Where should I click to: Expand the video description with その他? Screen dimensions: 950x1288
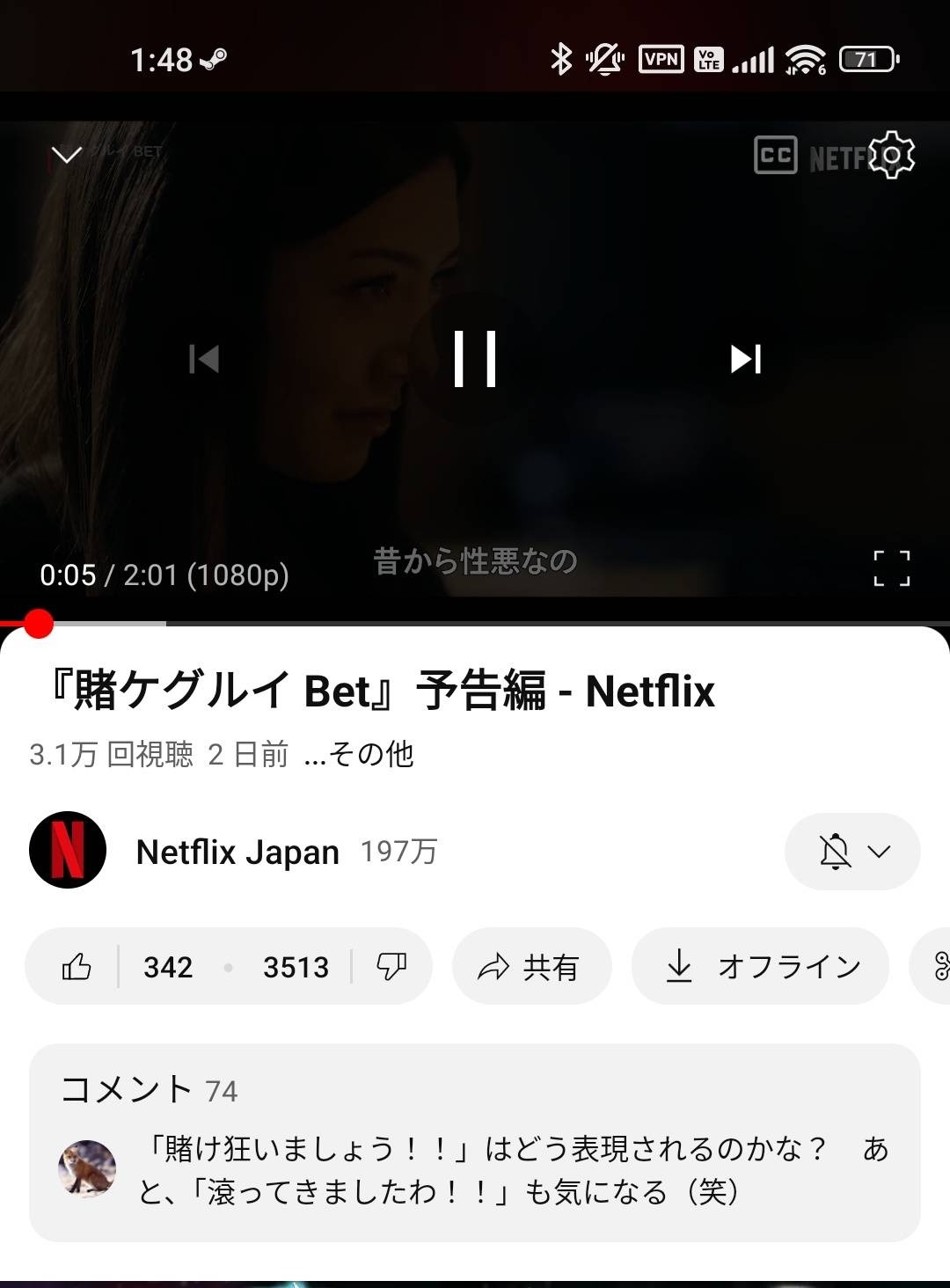point(359,754)
